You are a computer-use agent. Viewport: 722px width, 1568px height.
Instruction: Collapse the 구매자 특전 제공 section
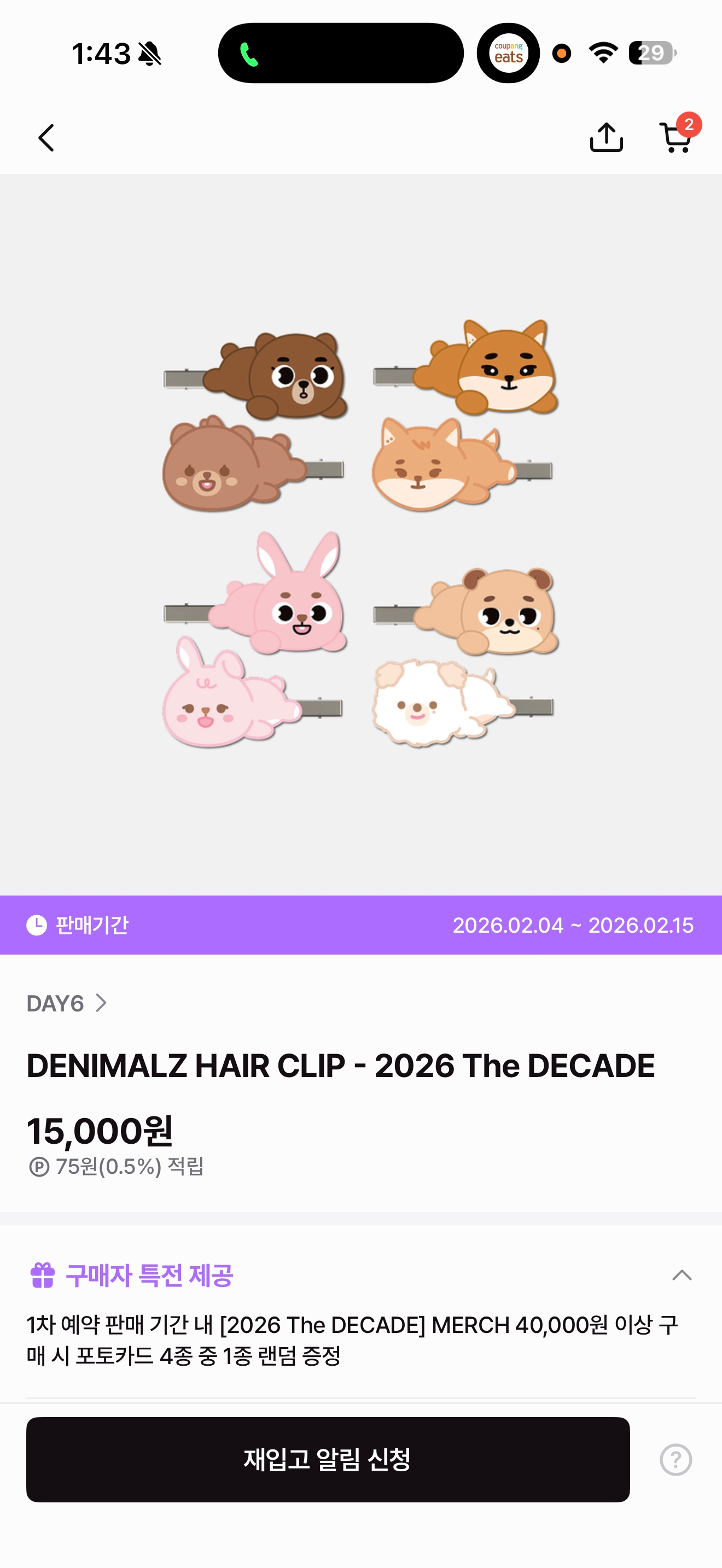click(681, 1275)
